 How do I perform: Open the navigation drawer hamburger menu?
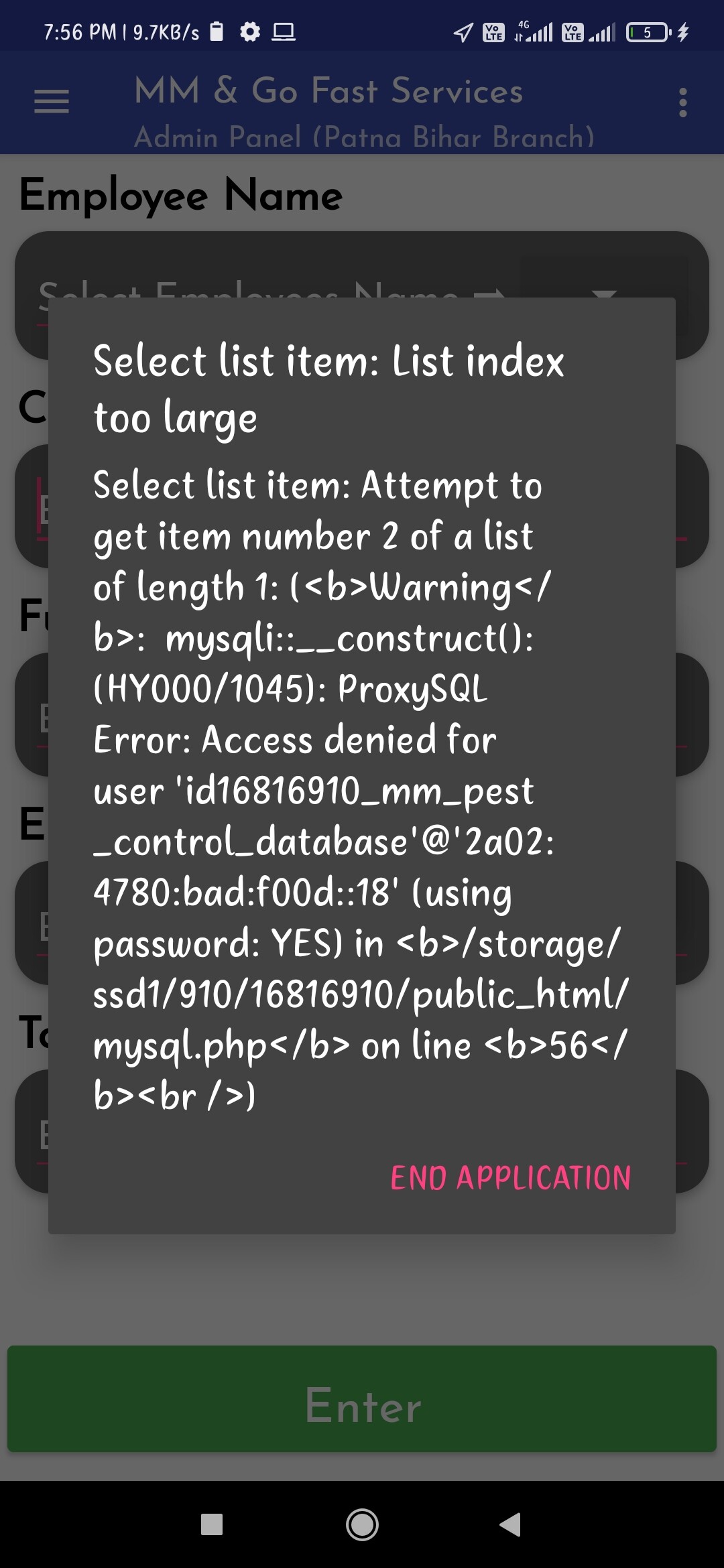coord(51,102)
